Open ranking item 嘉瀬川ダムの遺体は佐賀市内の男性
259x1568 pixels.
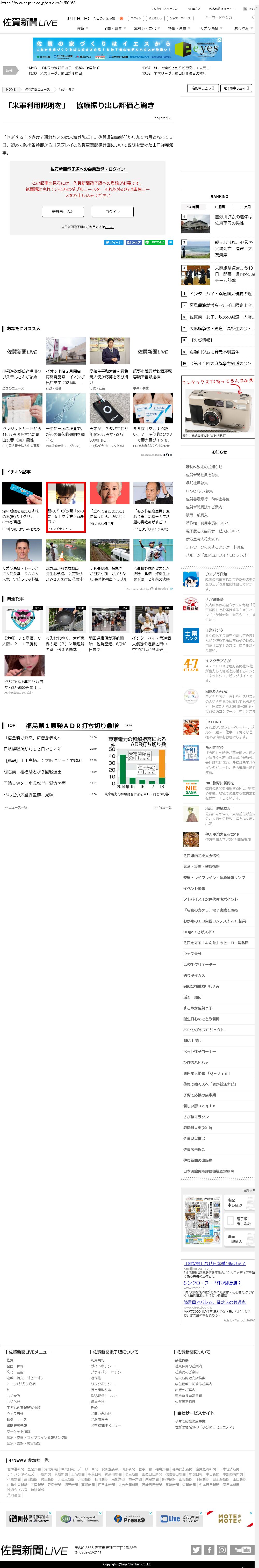tap(233, 219)
